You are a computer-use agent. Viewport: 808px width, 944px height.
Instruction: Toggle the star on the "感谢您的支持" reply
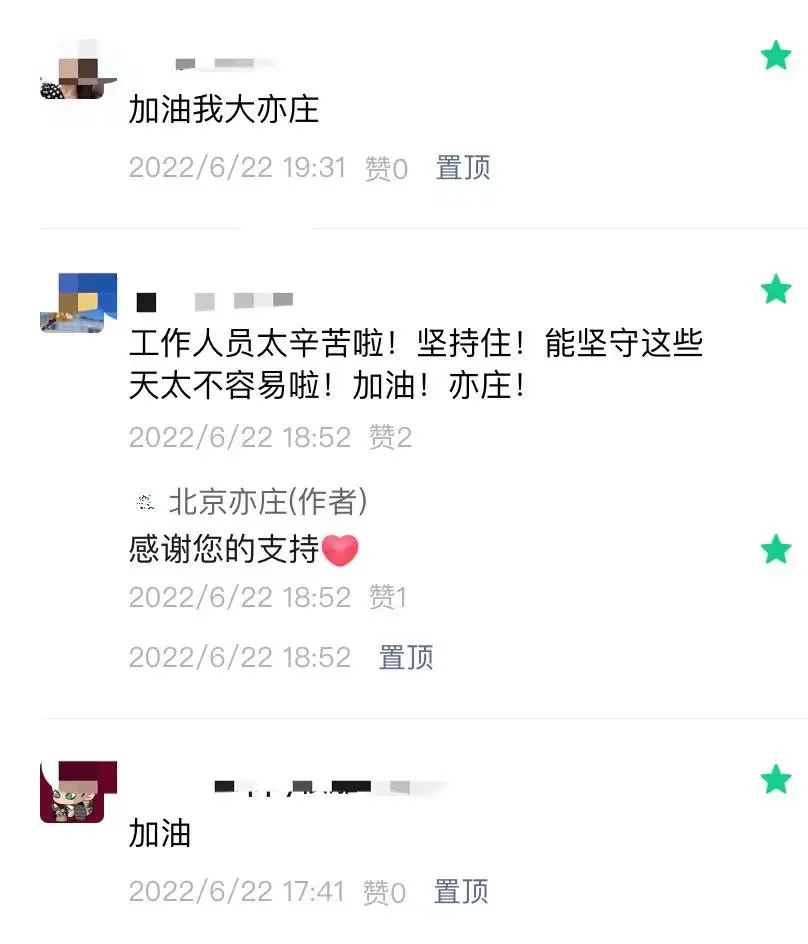point(776,549)
